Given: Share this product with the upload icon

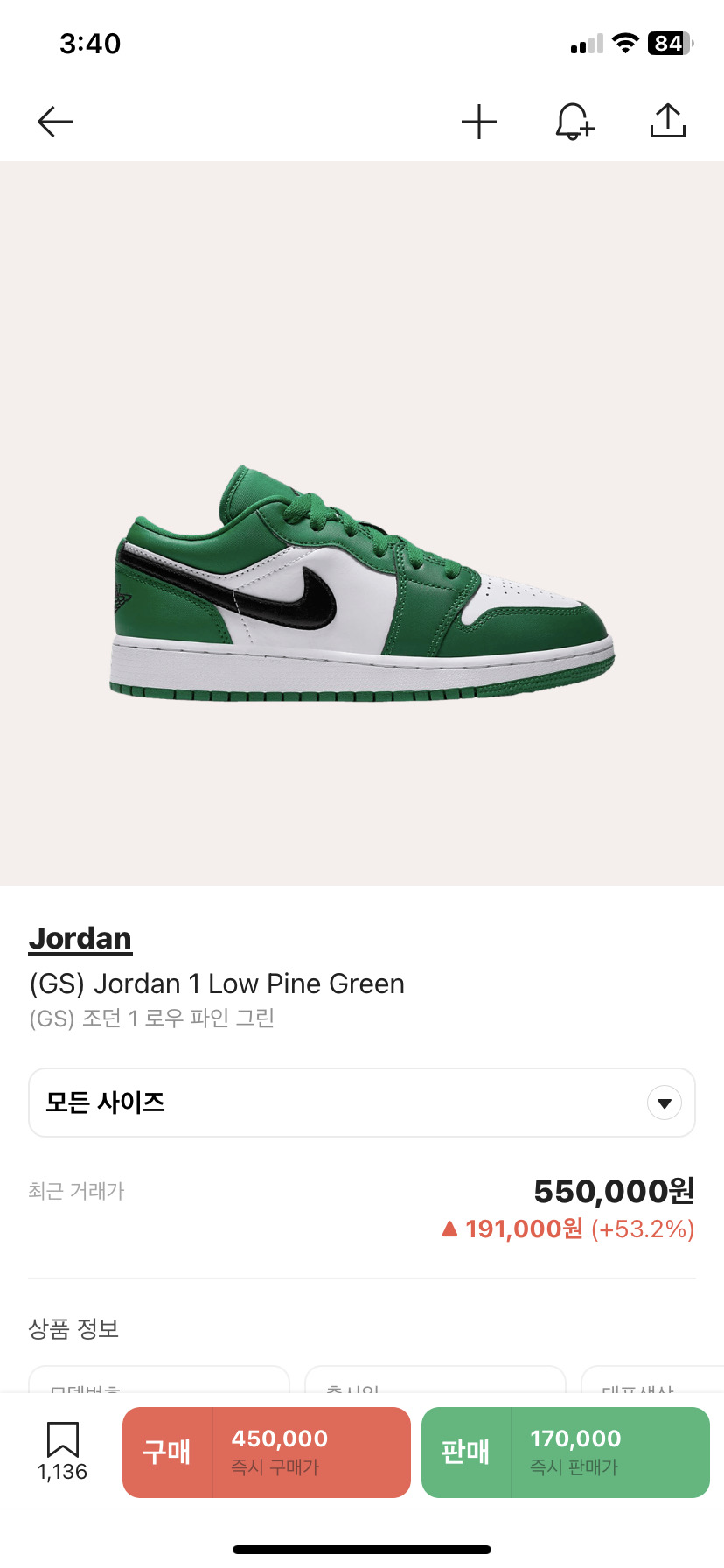Looking at the screenshot, I should tap(667, 121).
